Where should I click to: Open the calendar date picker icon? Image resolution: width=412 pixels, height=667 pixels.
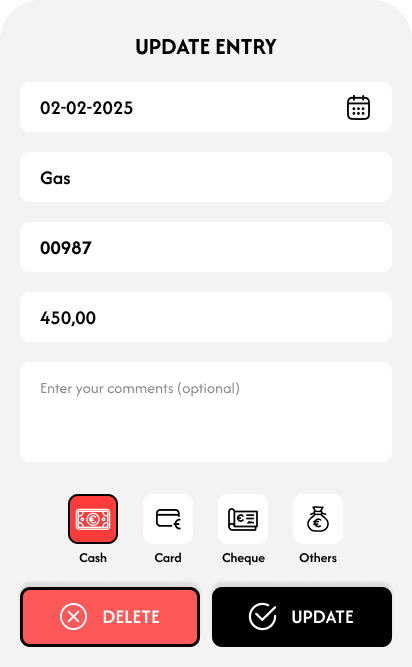pos(358,108)
